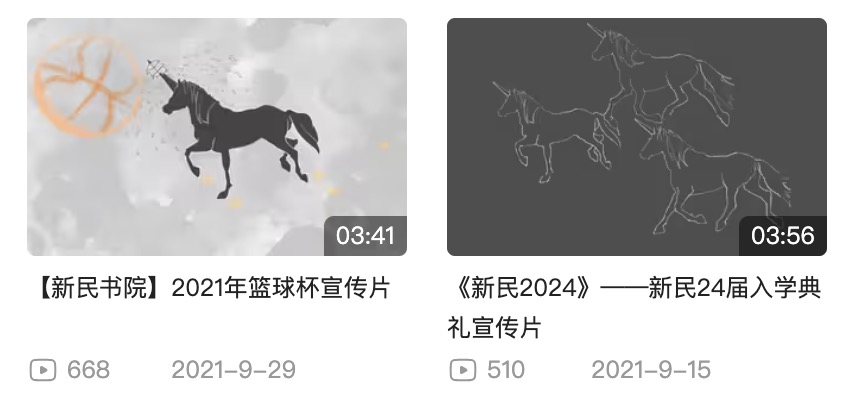The height and width of the screenshot is (414, 854).
Task: Open the 【新民书院】2021年篮球杯宣传片 title
Action: (x=208, y=289)
